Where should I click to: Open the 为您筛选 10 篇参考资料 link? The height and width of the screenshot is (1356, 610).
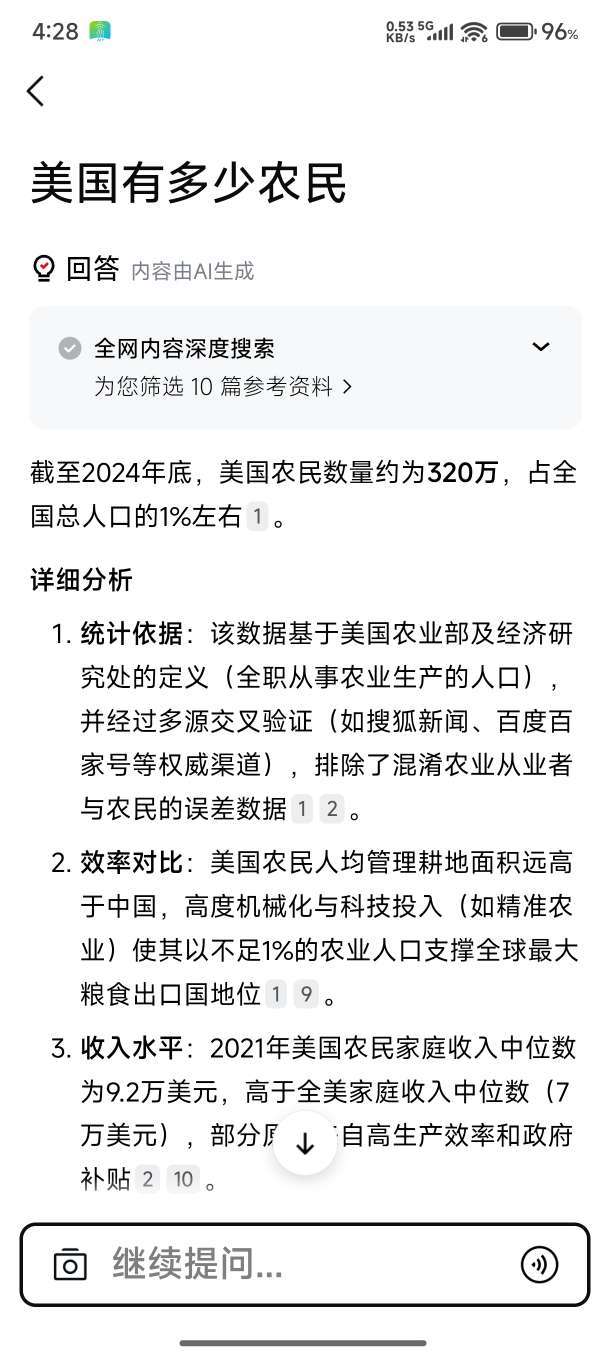pyautogui.click(x=222, y=387)
